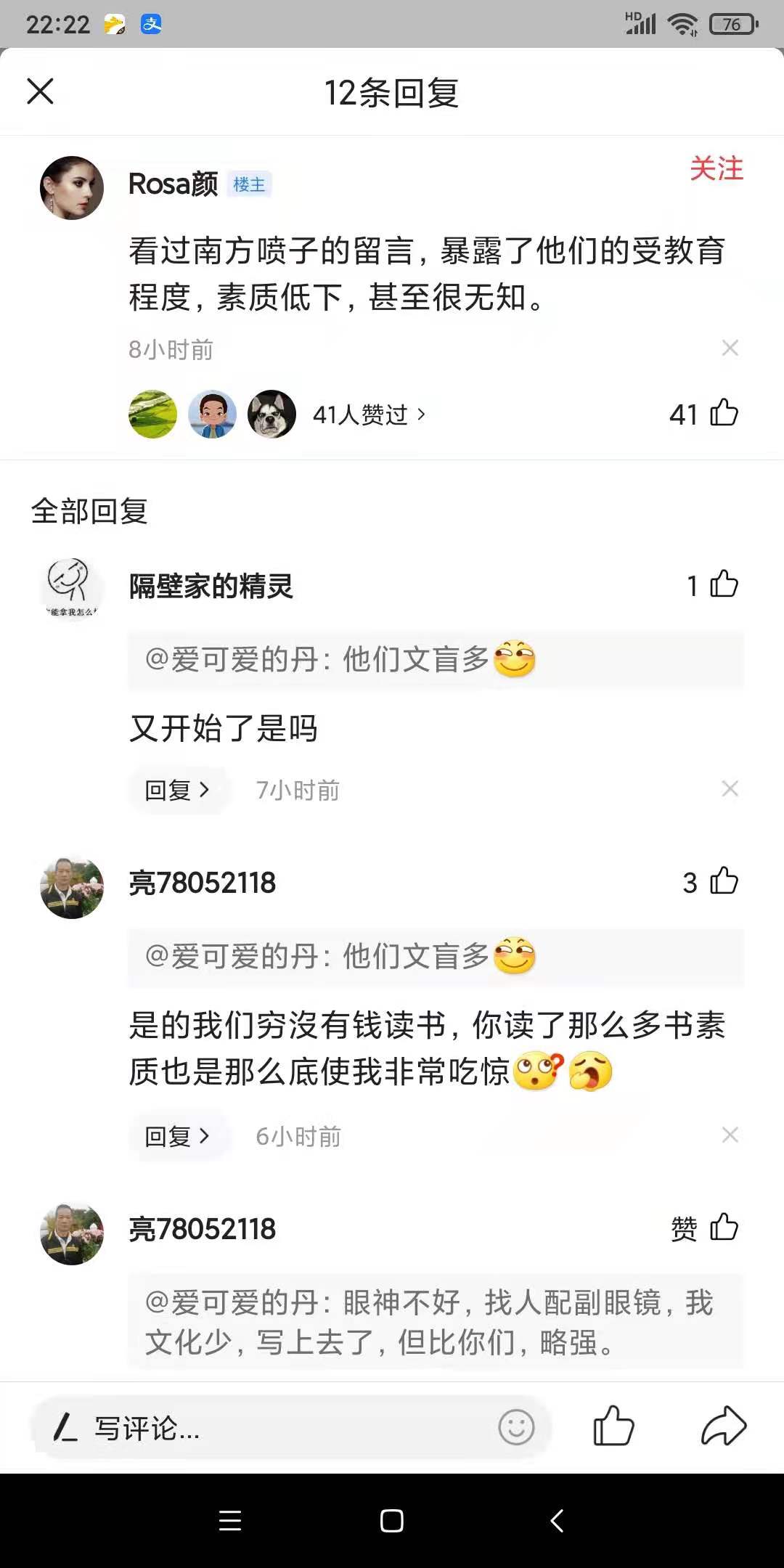Open the emoji picker in the comment bar

(516, 1427)
